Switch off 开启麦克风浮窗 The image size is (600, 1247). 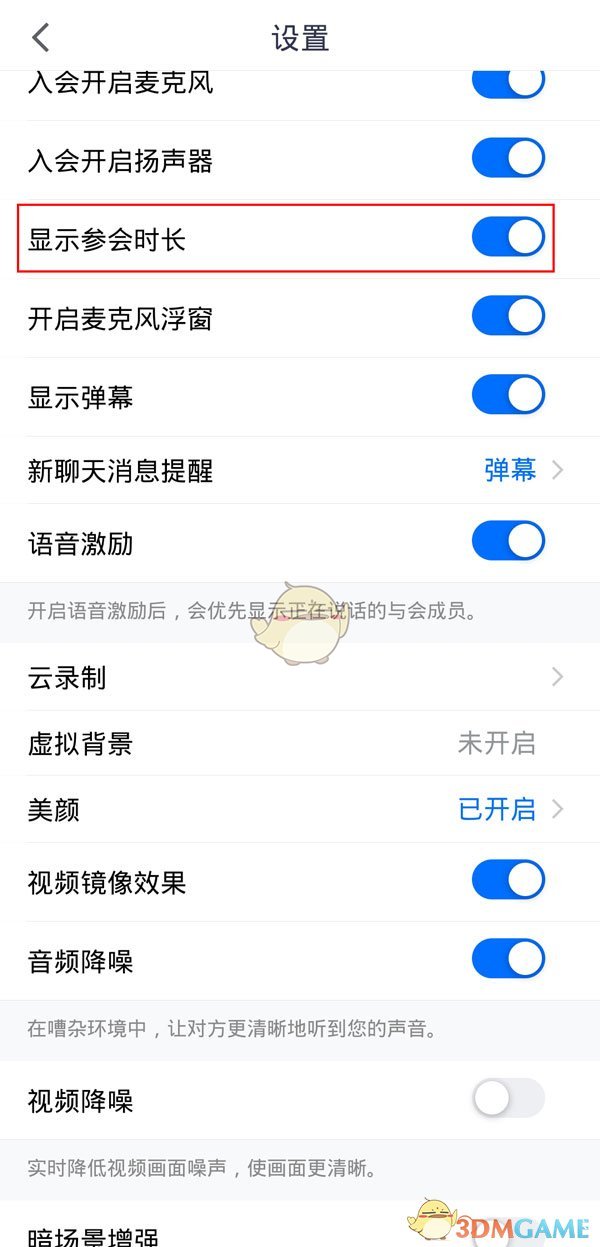[508, 317]
